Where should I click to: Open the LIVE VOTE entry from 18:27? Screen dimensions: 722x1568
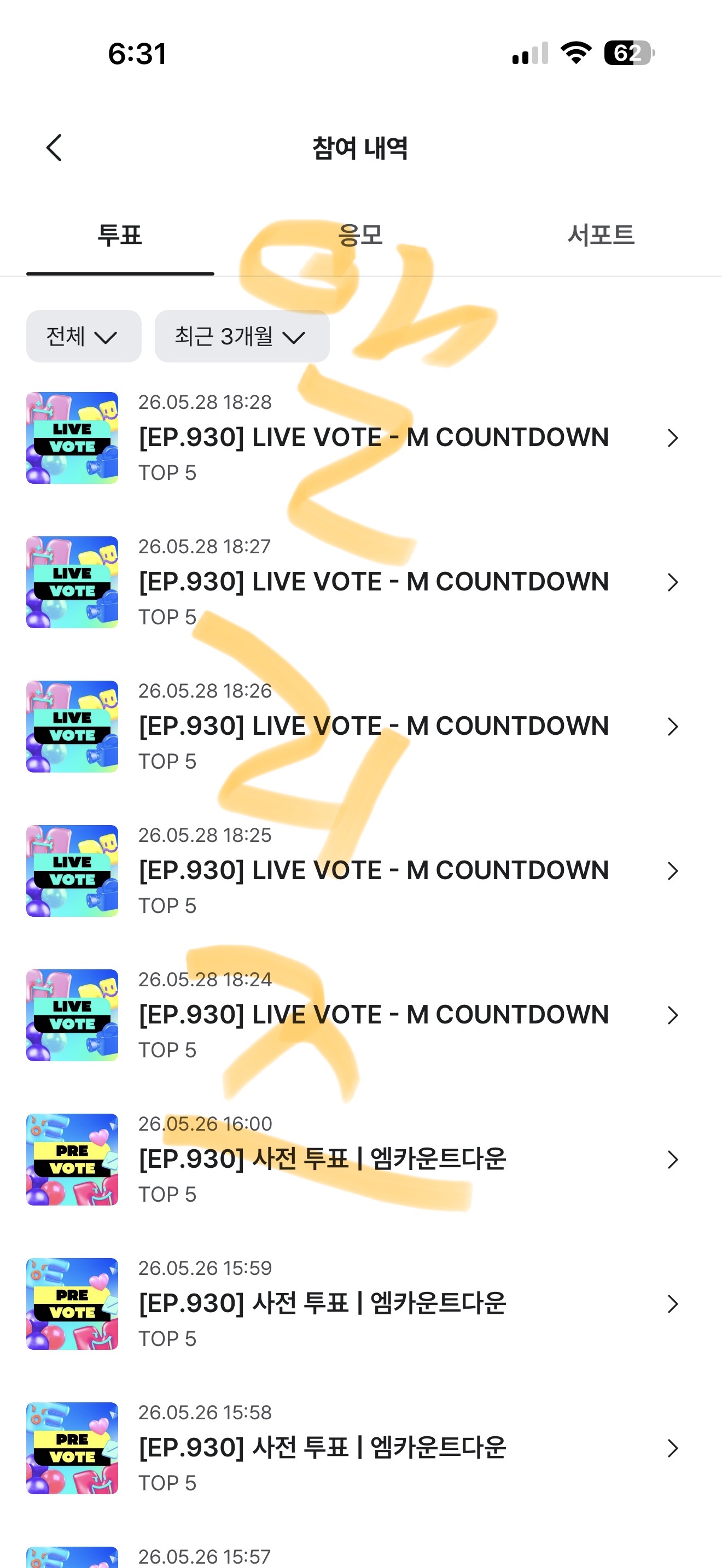tap(361, 582)
